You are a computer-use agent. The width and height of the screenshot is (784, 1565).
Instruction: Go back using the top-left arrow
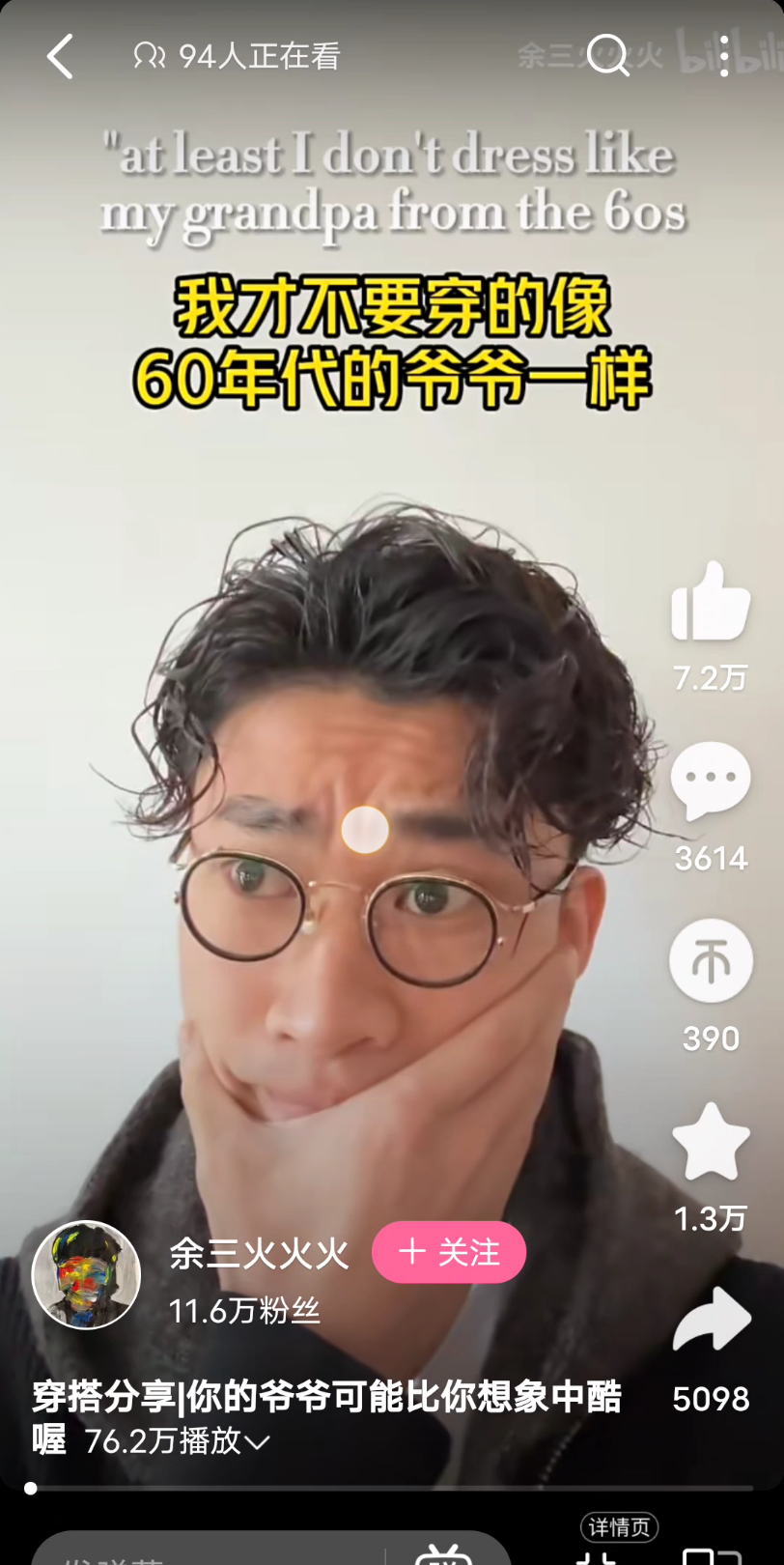click(x=60, y=56)
